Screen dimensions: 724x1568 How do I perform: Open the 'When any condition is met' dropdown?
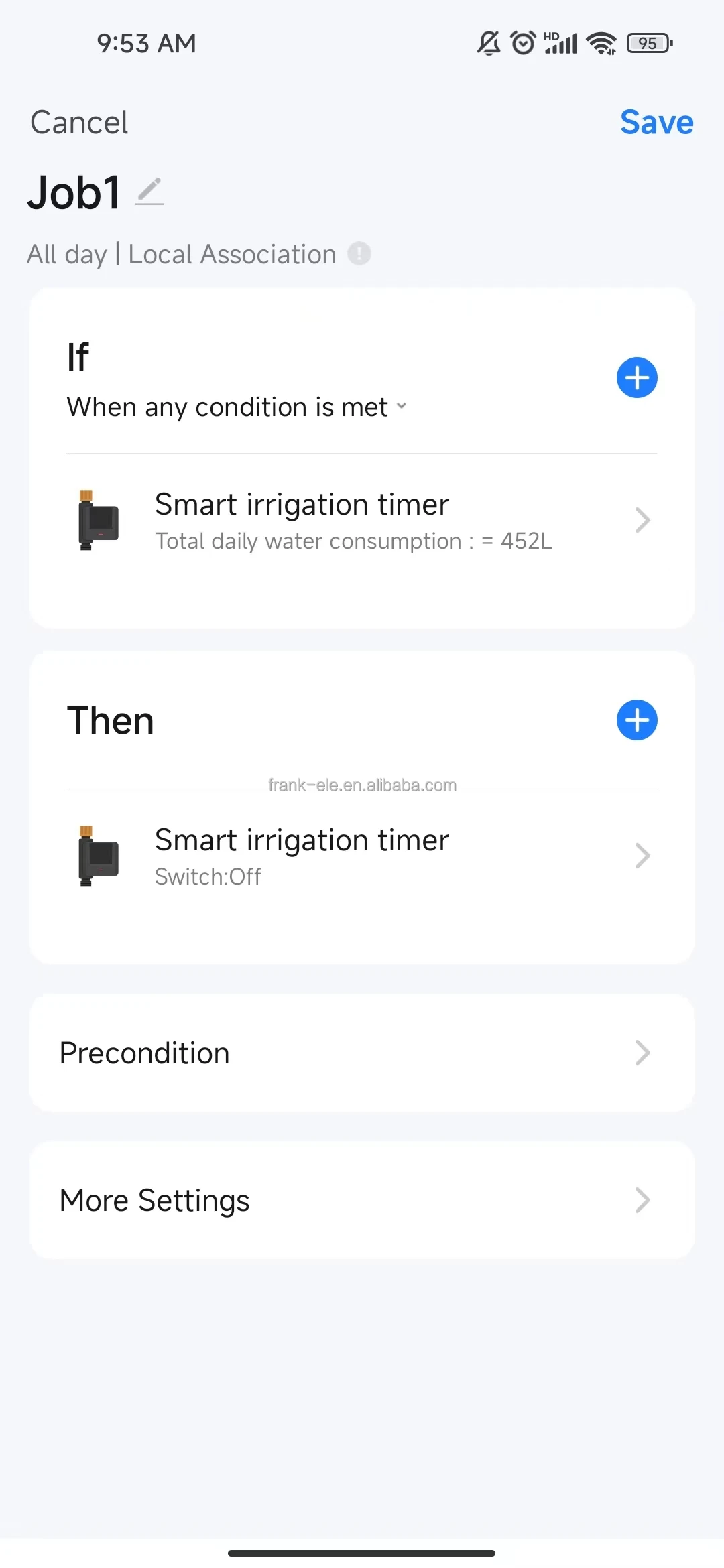coord(237,407)
